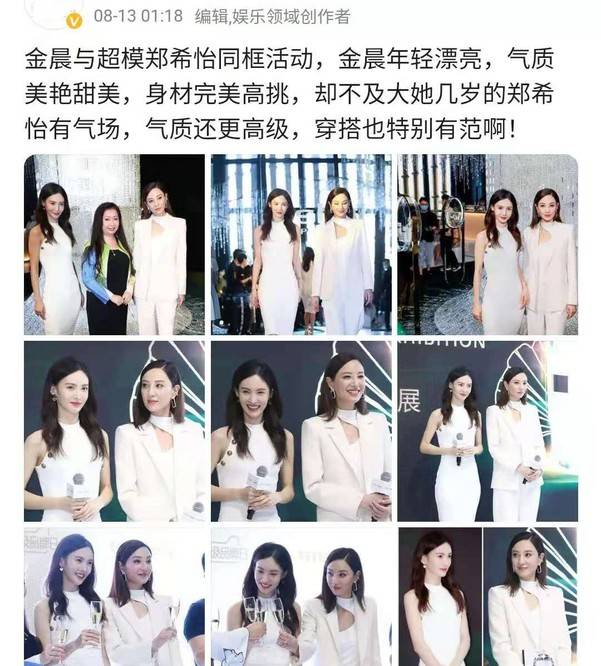Screen dimensions: 601x666
Task: View the photo with the masked man in the background
Action: click(x=488, y=244)
